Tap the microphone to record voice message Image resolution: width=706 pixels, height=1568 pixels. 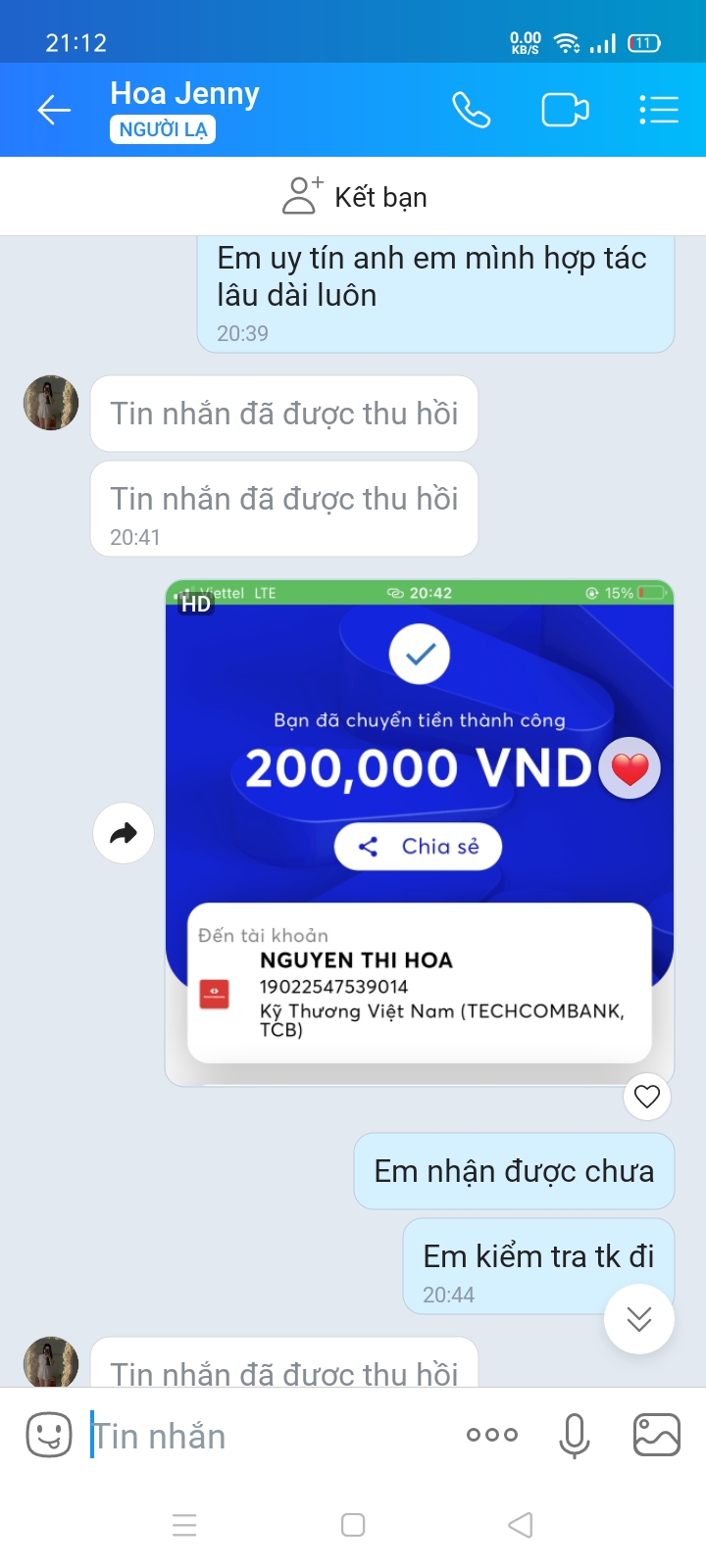pos(574,1435)
